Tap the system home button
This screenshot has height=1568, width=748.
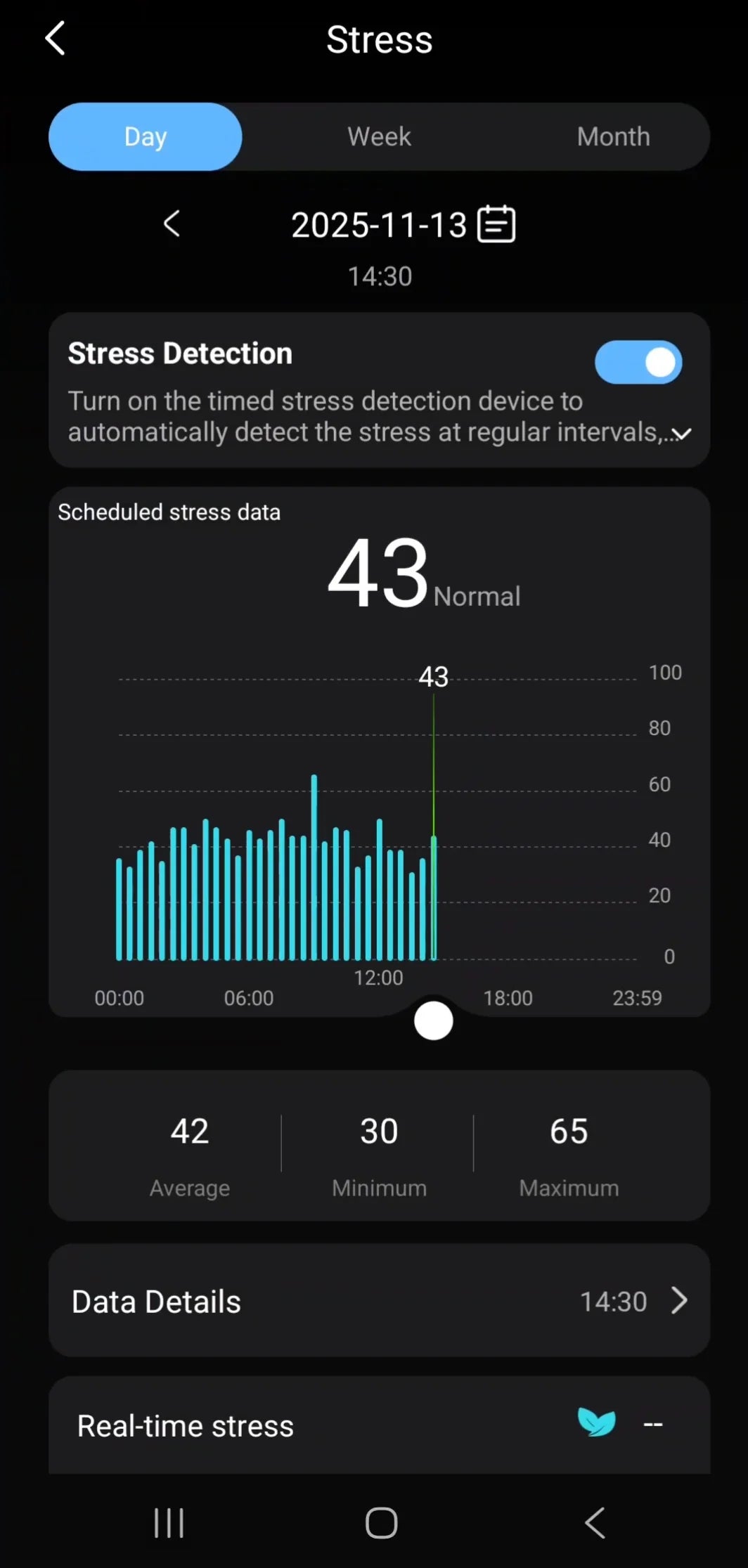point(382,1523)
